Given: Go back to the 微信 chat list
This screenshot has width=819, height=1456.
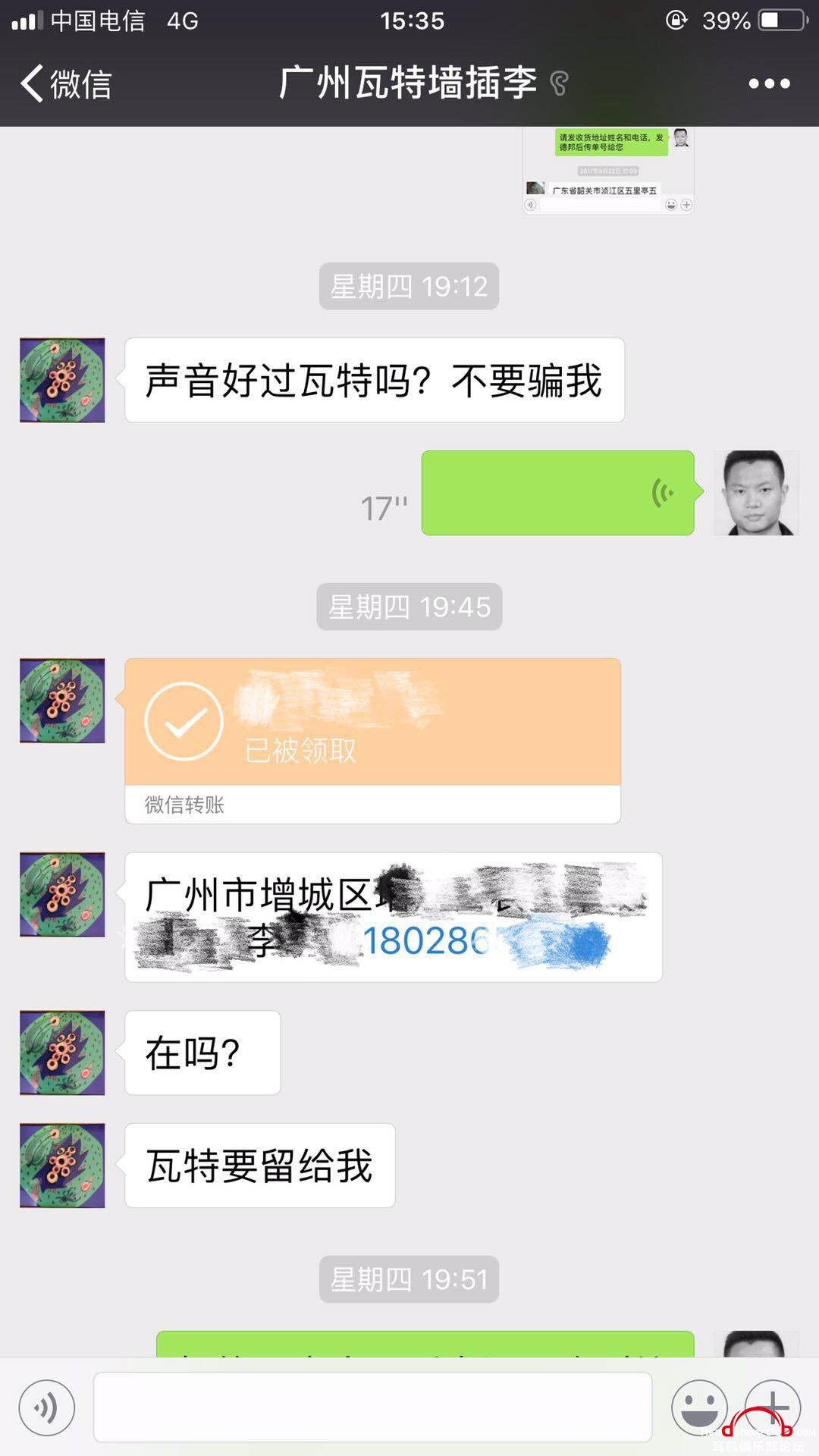Looking at the screenshot, I should [65, 83].
